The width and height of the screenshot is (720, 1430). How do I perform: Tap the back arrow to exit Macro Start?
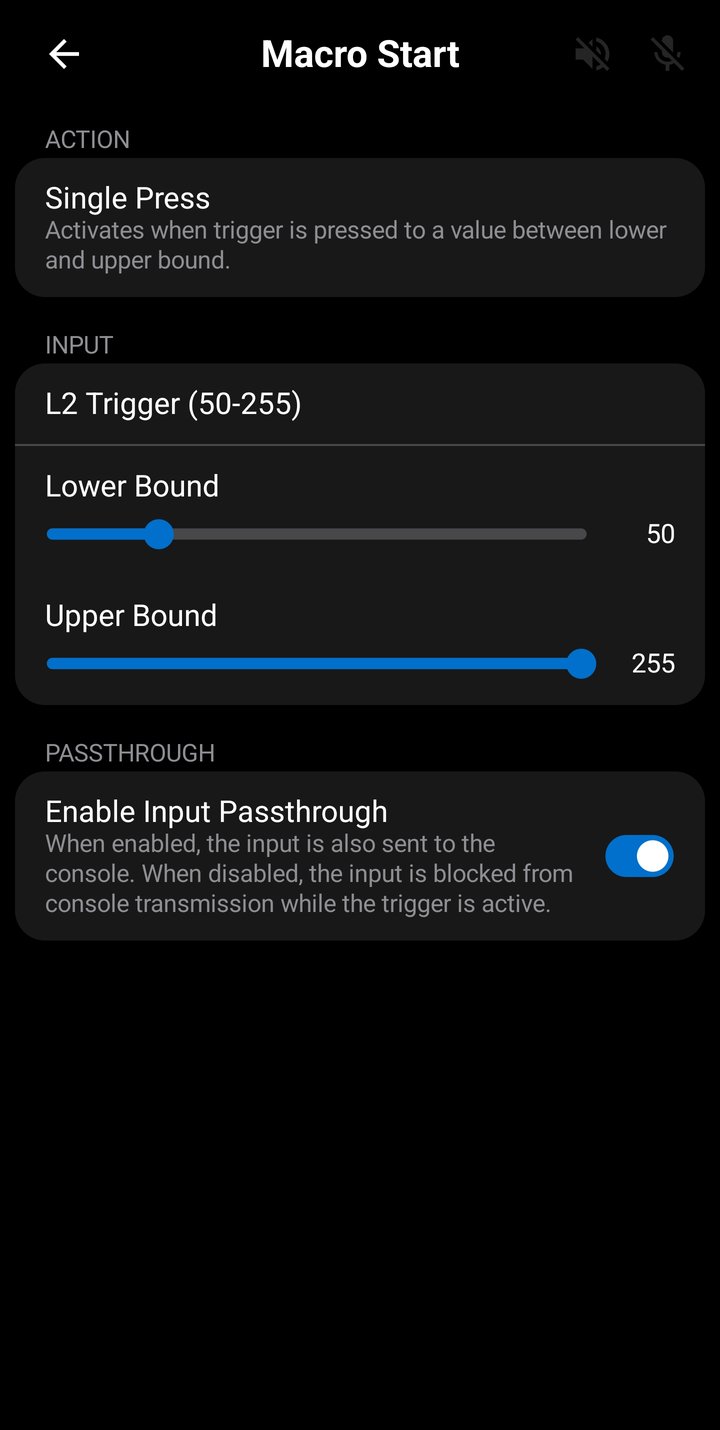(63, 54)
